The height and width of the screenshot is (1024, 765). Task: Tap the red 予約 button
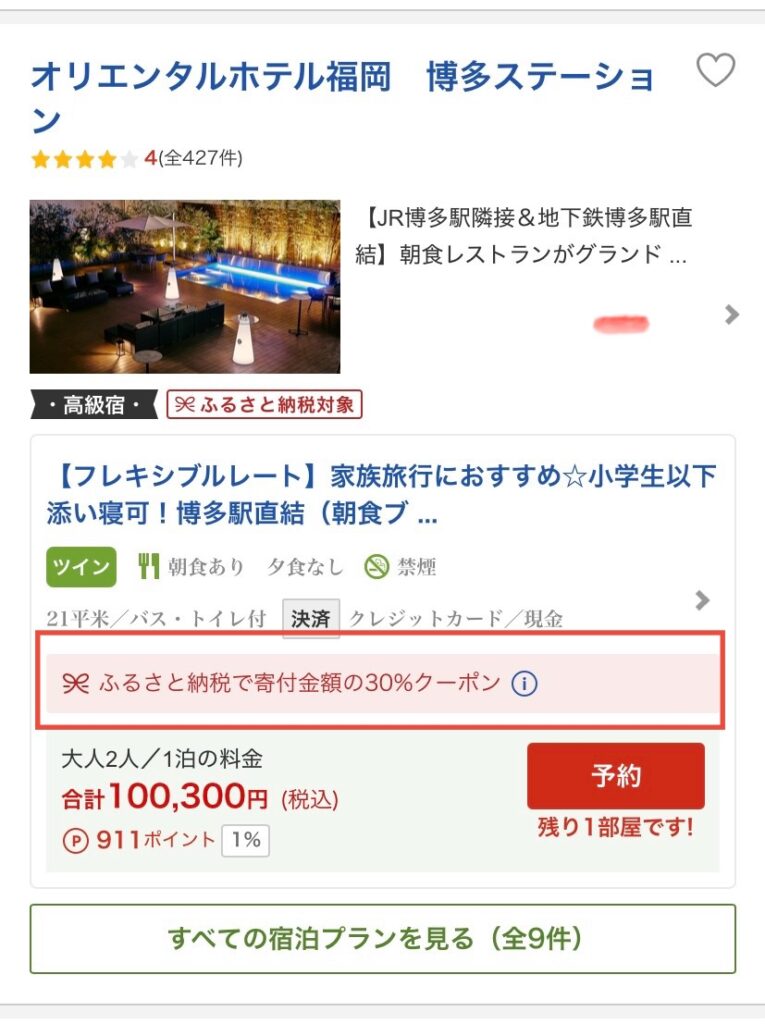click(x=615, y=776)
